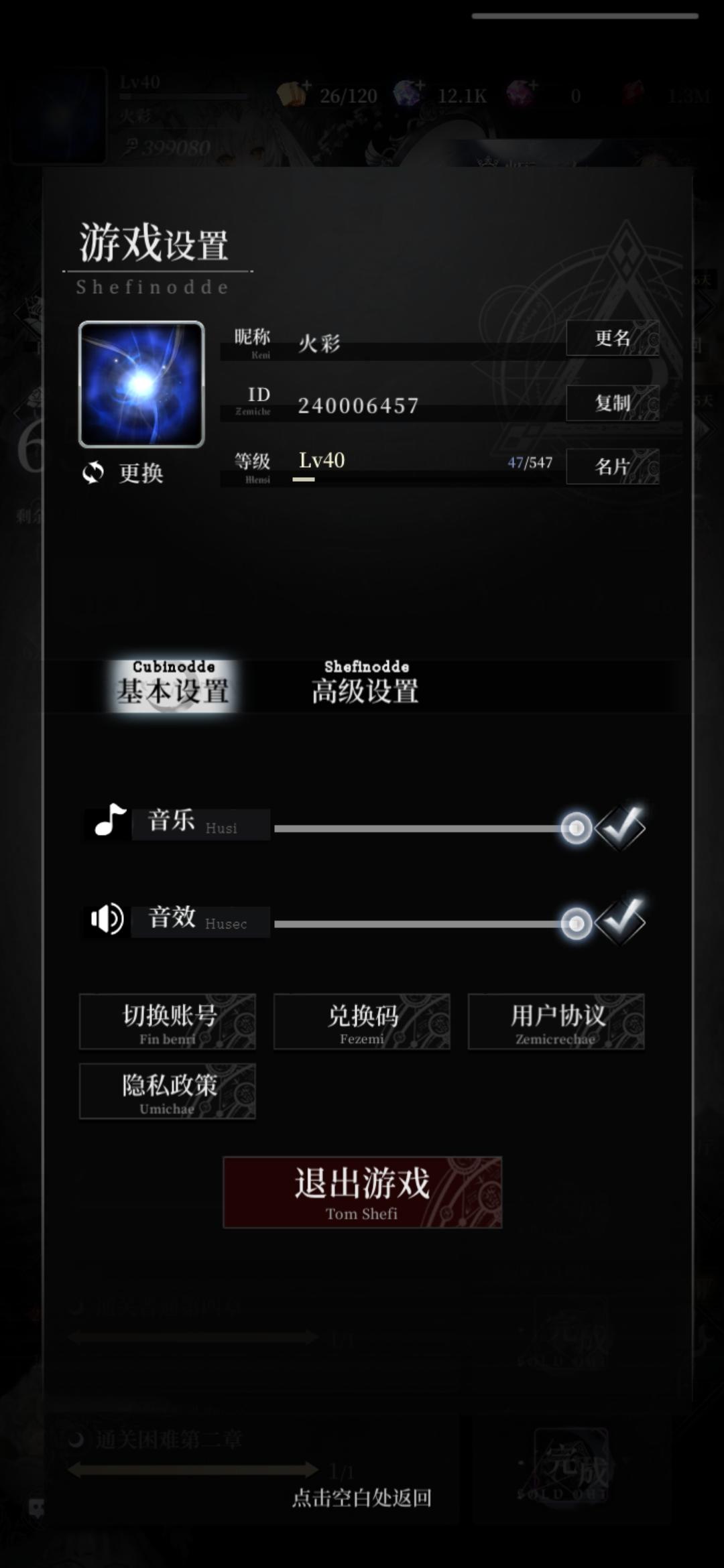This screenshot has height=1568, width=724.
Task: Tap the + icon next to stamina 26/120
Action: [306, 85]
